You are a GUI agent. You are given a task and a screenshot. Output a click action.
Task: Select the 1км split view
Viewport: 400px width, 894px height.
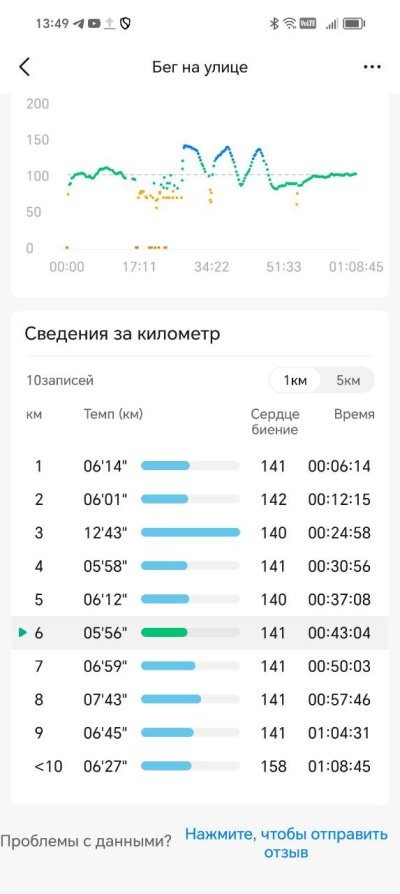point(295,380)
